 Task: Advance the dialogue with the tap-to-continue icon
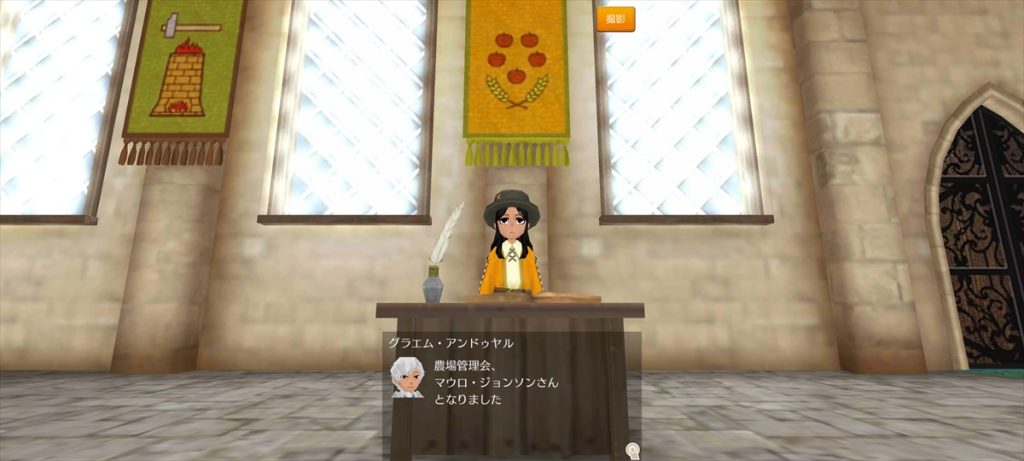click(x=632, y=450)
